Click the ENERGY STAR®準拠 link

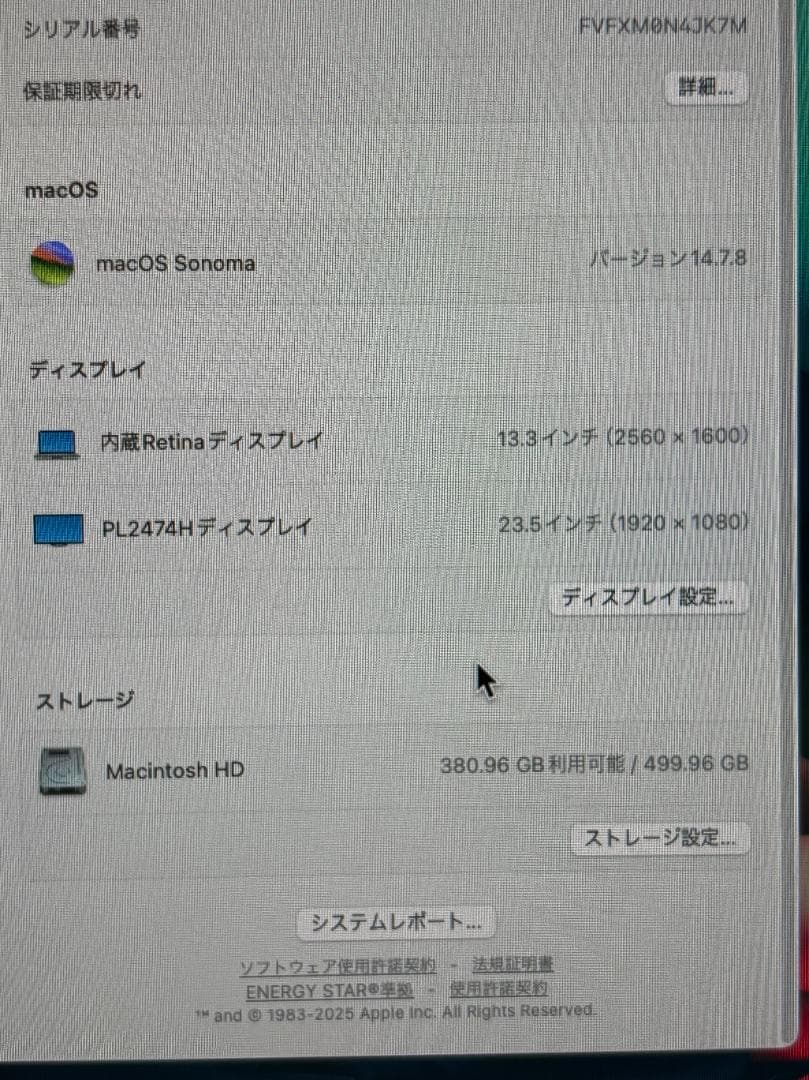(330, 990)
